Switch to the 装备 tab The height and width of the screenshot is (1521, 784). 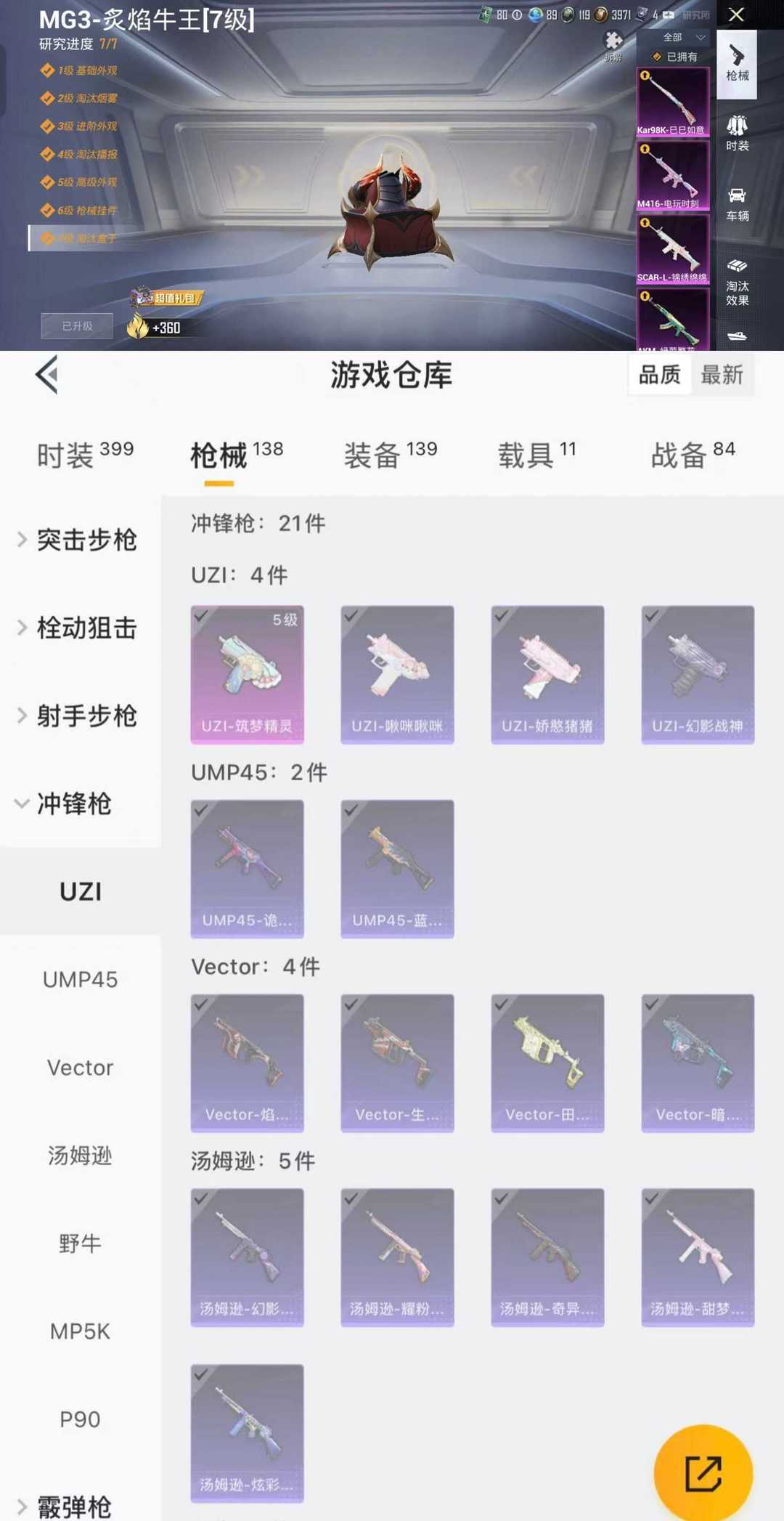point(391,455)
